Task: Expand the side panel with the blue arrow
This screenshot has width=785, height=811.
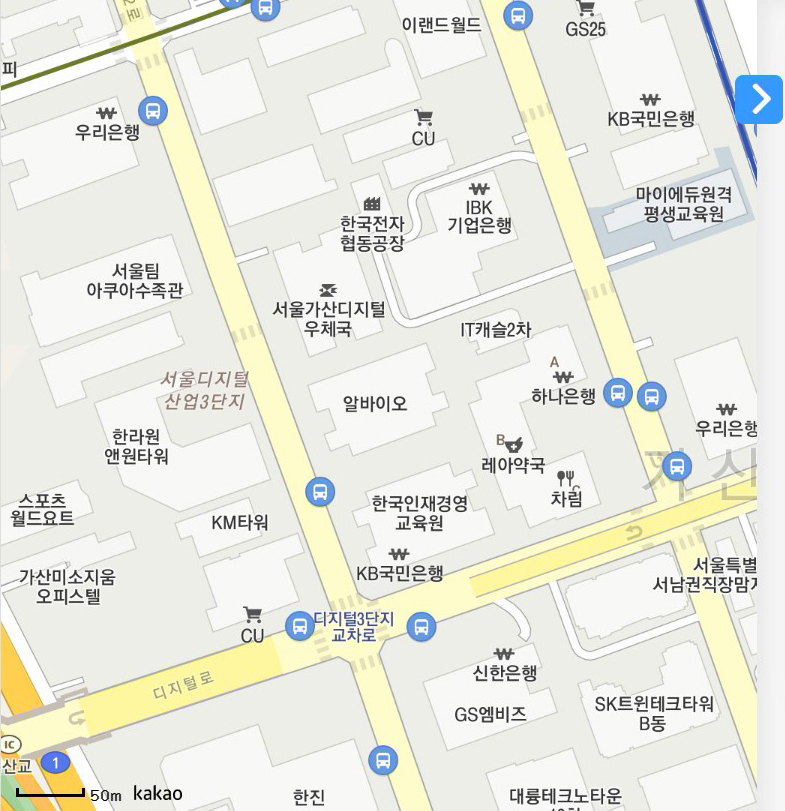Action: [759, 99]
